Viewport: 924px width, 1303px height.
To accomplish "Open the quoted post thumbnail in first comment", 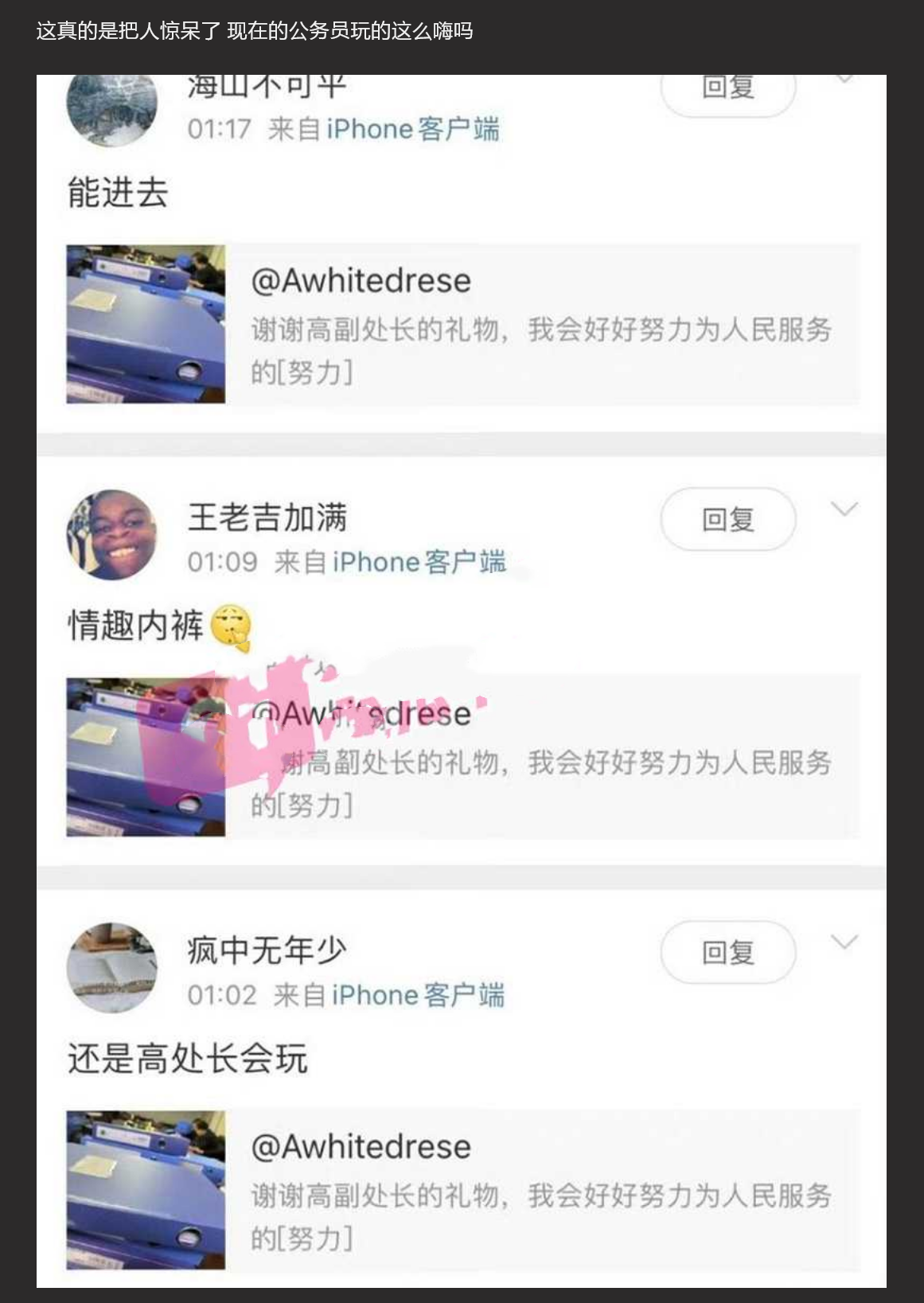I will [x=146, y=321].
